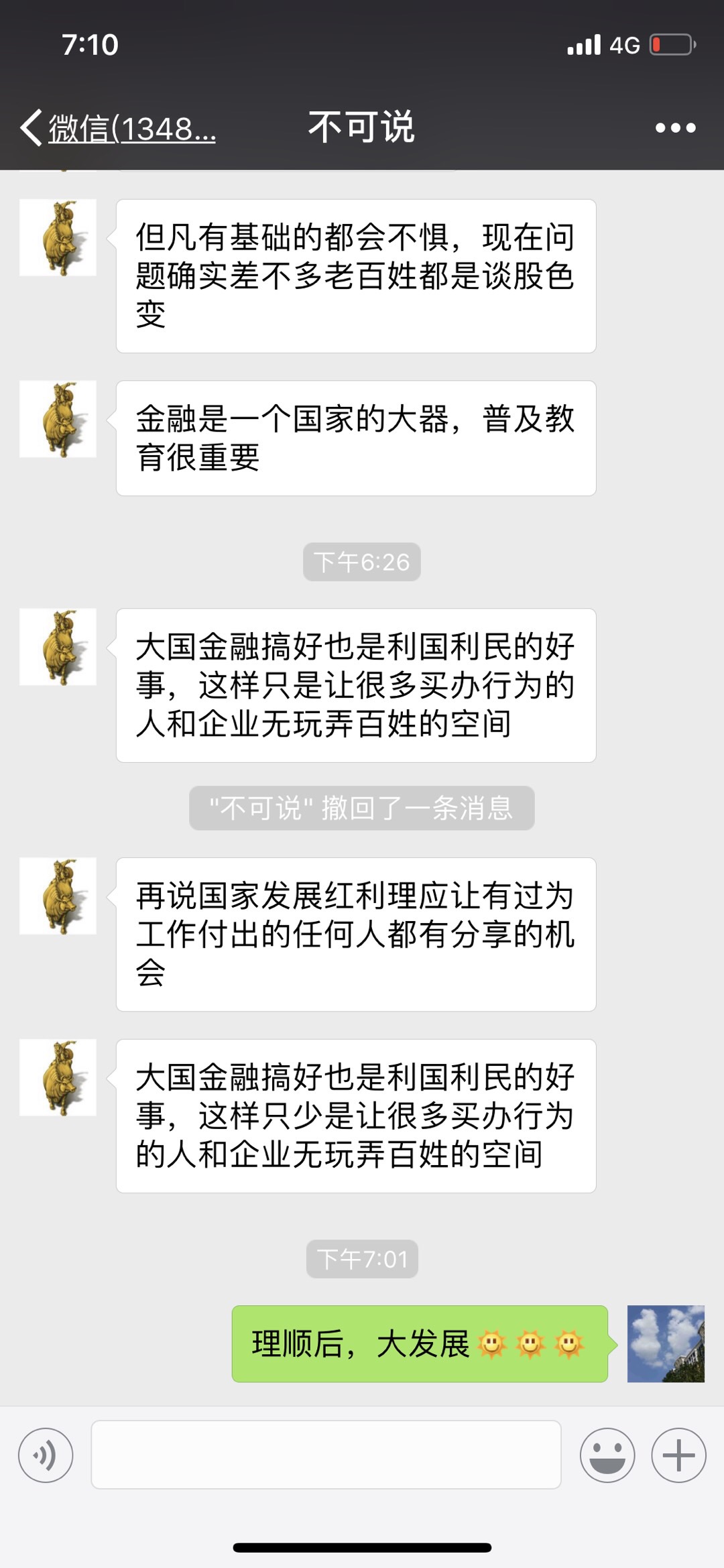Open the plus attachments menu
Viewport: 724px width, 1568px height.
pyautogui.click(x=678, y=1455)
